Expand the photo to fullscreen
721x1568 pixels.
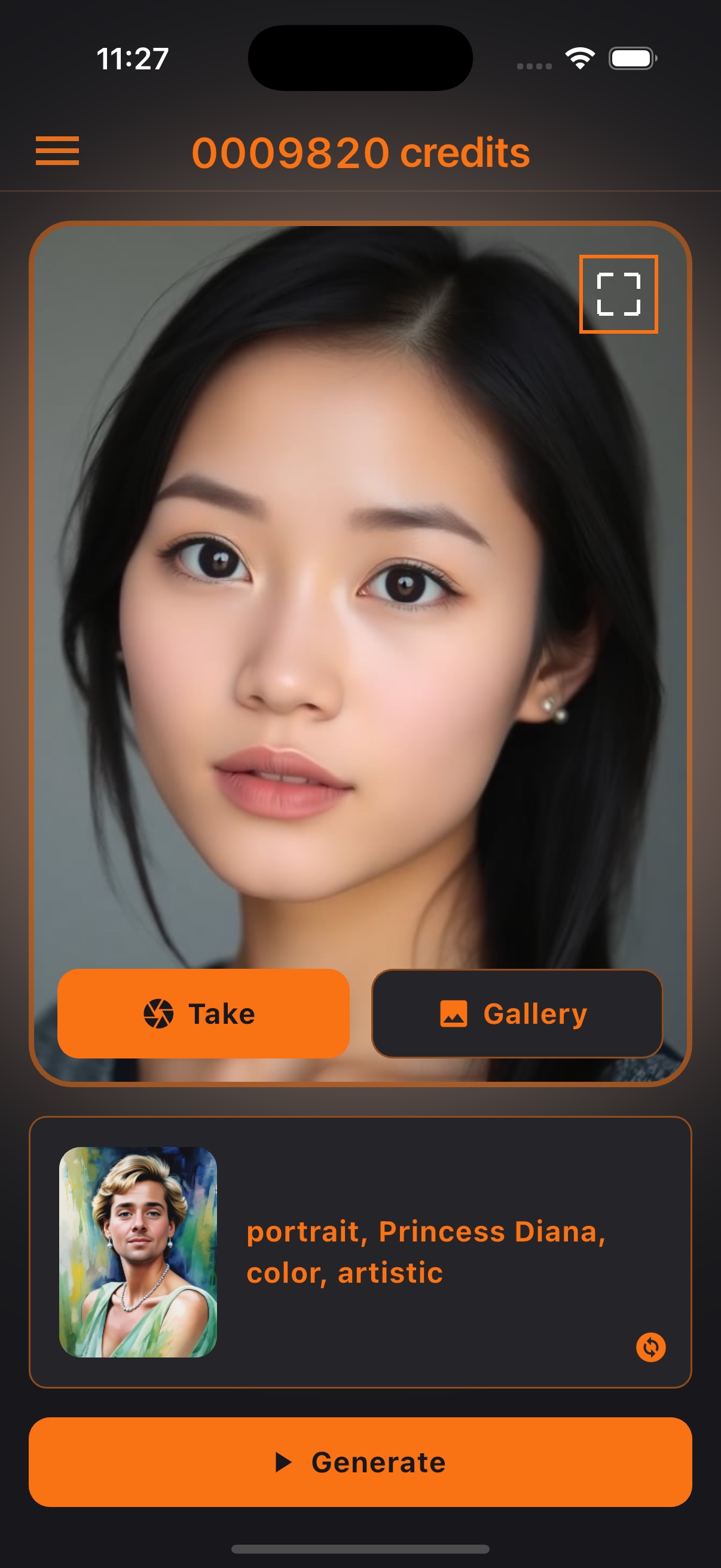(618, 294)
